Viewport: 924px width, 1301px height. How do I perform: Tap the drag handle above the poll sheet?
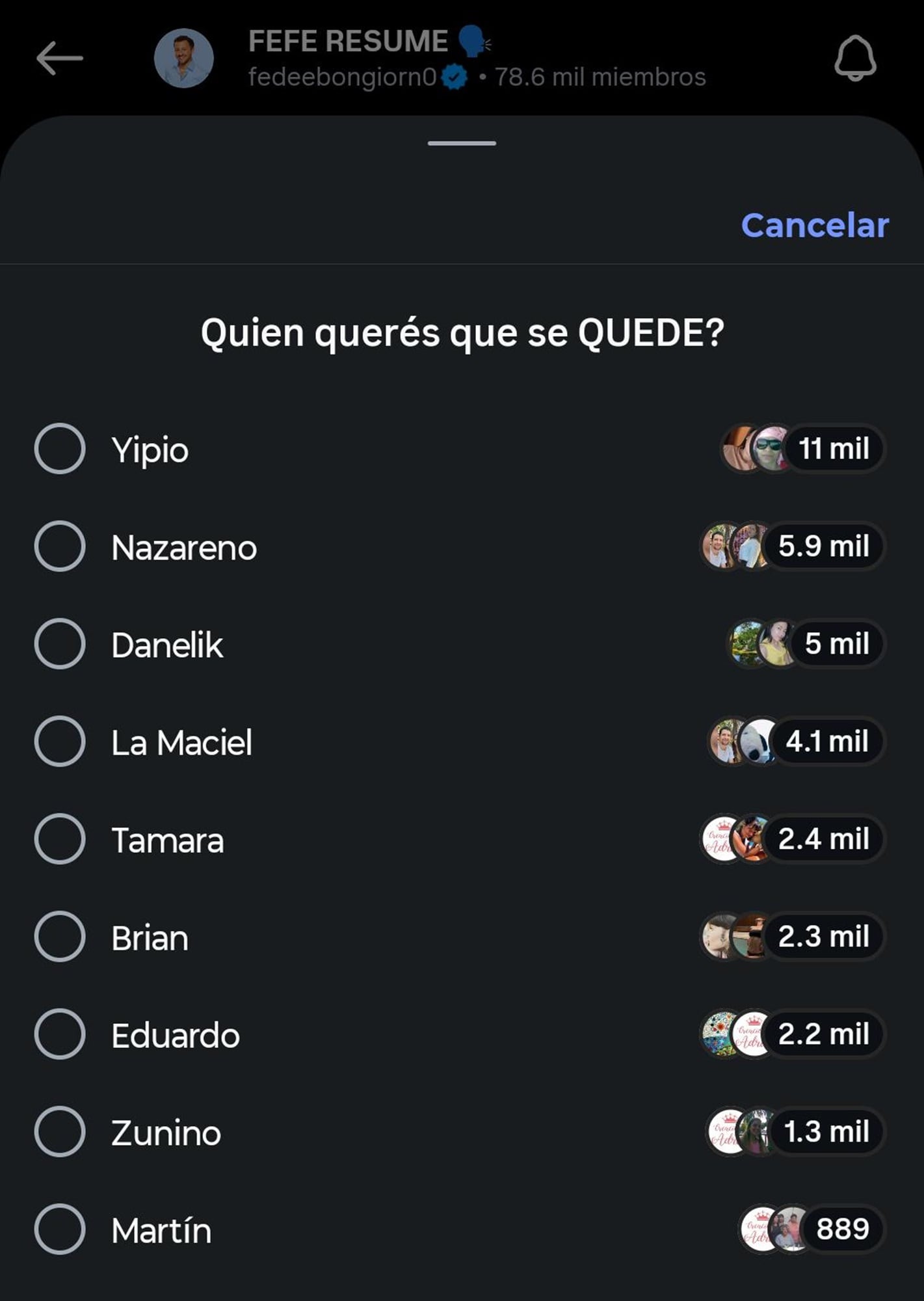tap(461, 143)
